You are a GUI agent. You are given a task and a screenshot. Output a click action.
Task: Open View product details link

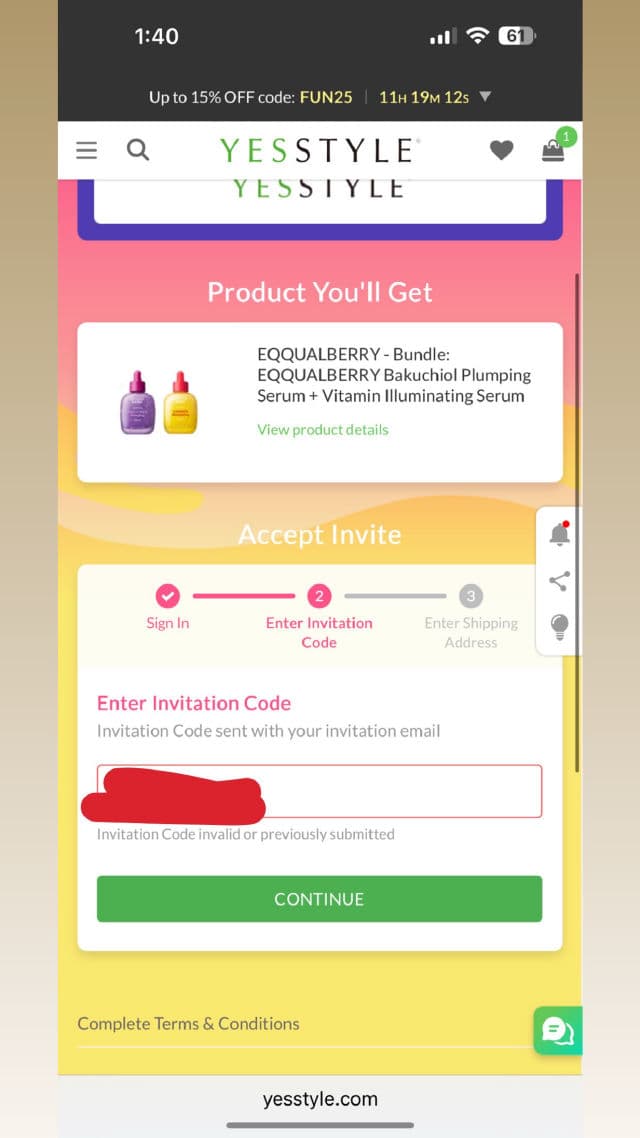pos(322,429)
